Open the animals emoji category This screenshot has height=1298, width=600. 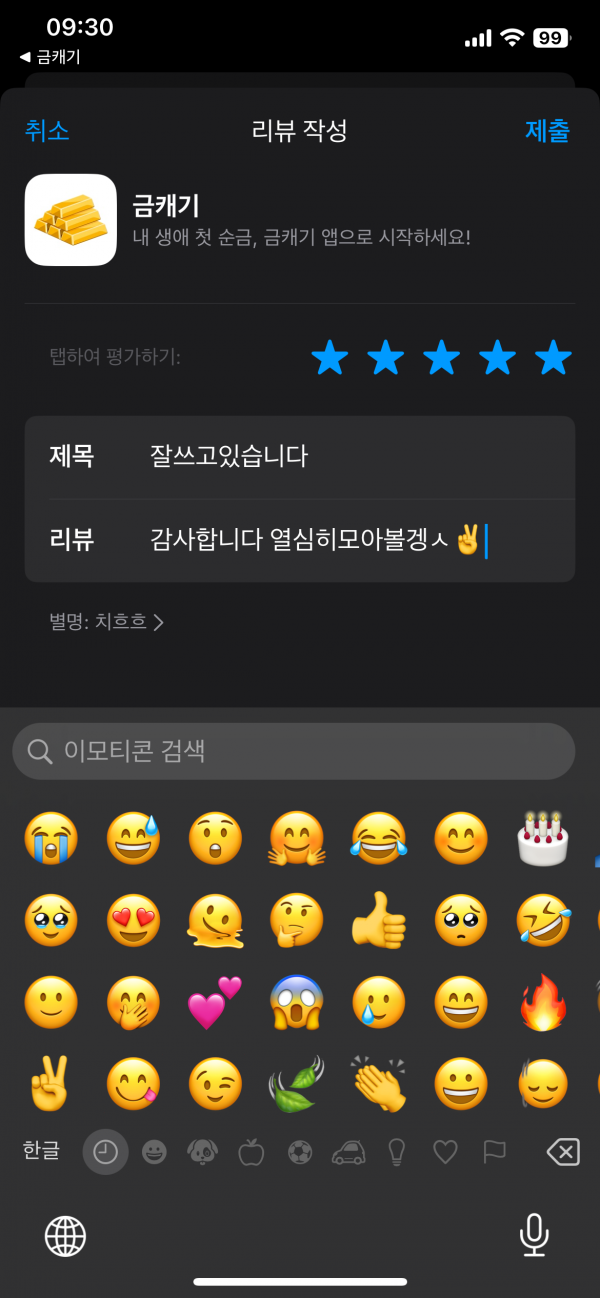point(203,1152)
